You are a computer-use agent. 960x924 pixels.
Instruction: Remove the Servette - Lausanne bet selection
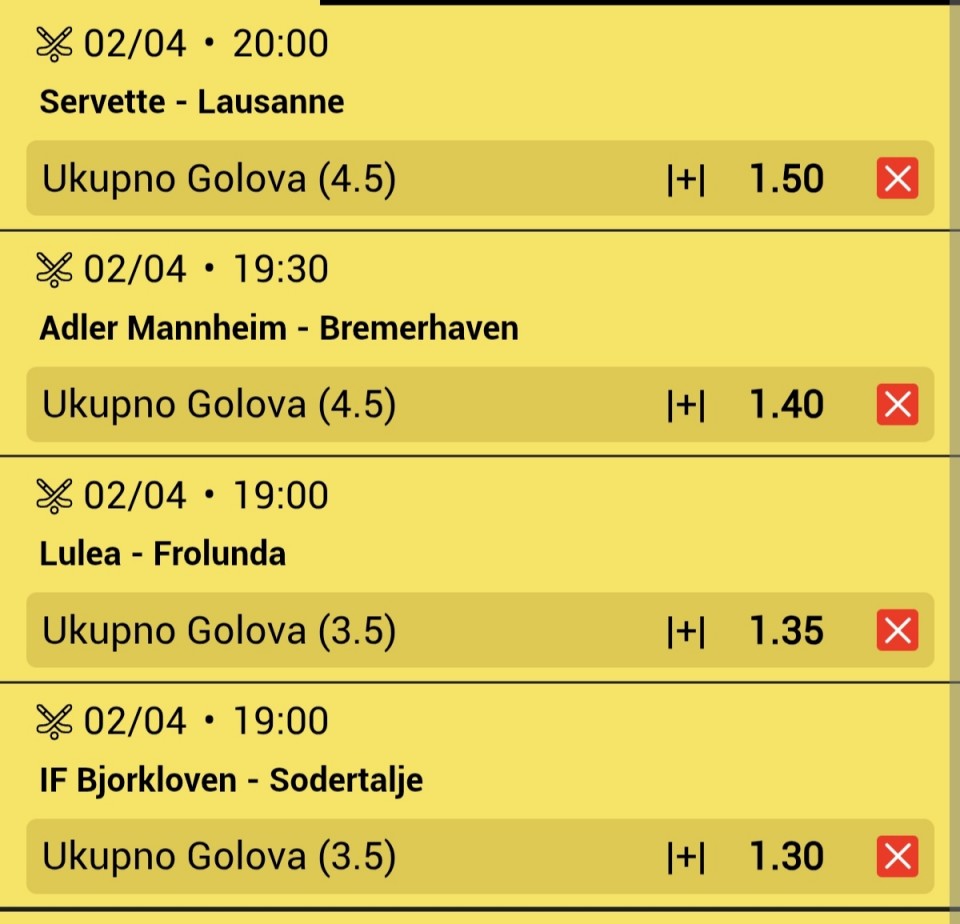click(x=897, y=179)
